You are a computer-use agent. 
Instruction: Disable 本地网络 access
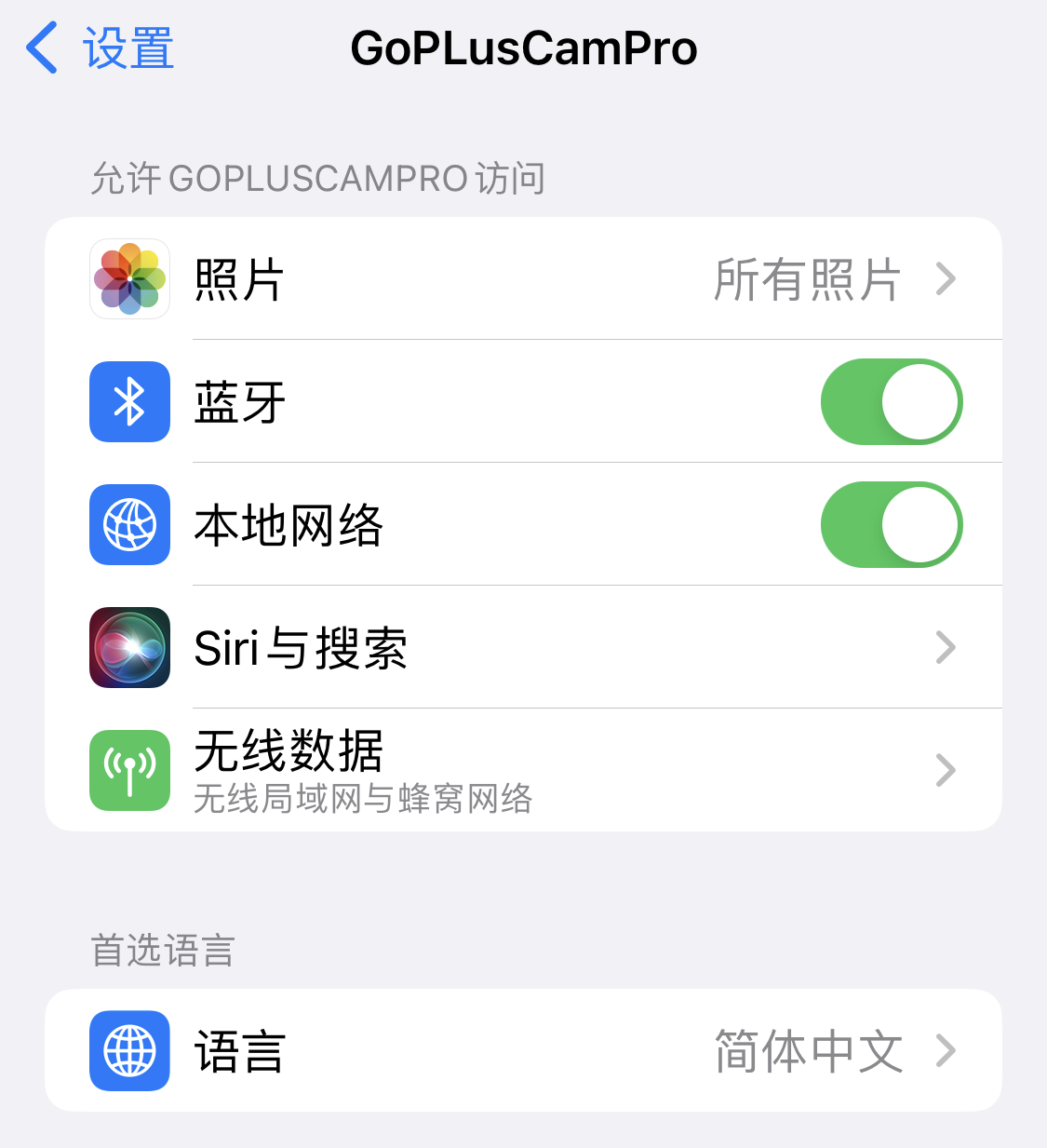(891, 525)
